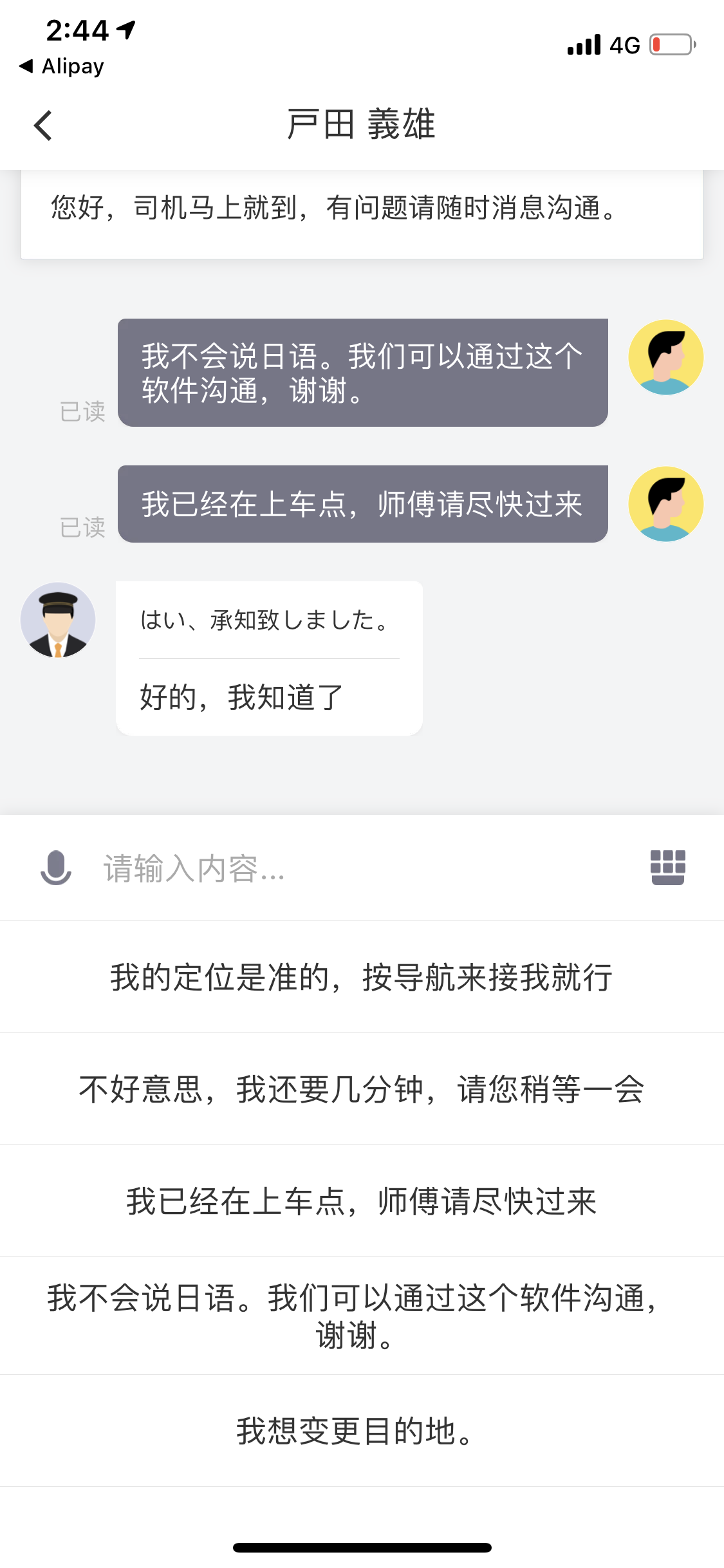This screenshot has width=724, height=1568.
Task: Go back from the 戸田 義雄 chat
Action: click(43, 126)
